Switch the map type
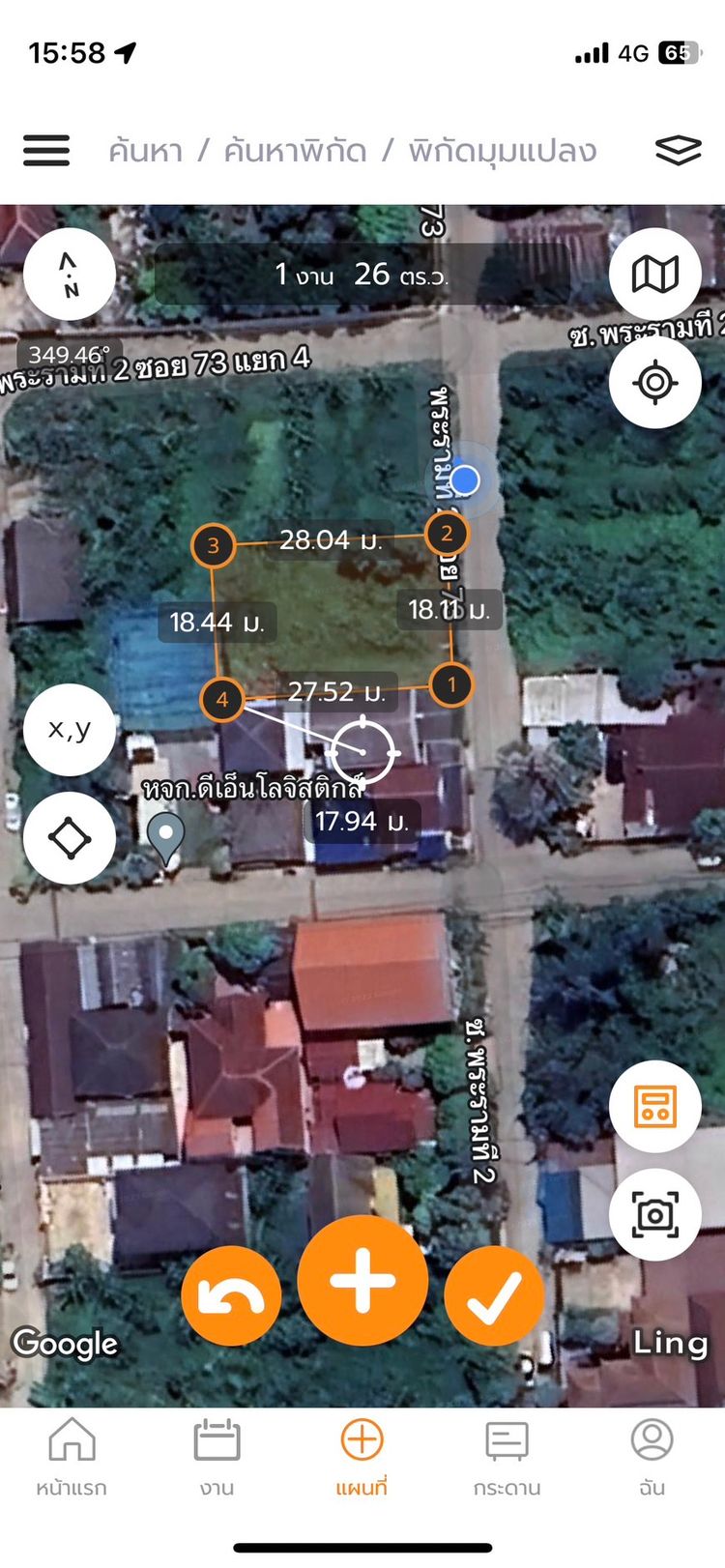 tap(654, 275)
